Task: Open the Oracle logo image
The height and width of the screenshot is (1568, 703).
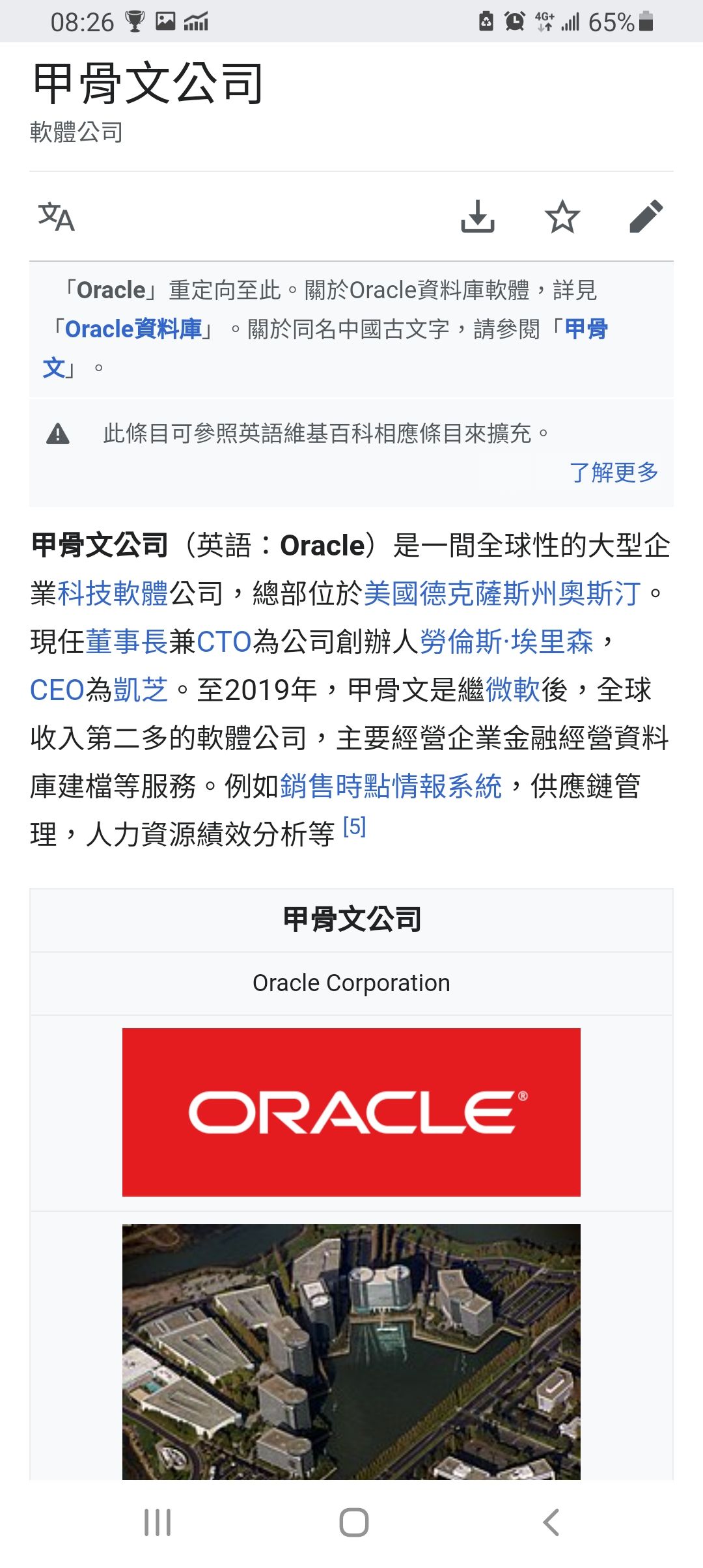Action: (351, 1112)
